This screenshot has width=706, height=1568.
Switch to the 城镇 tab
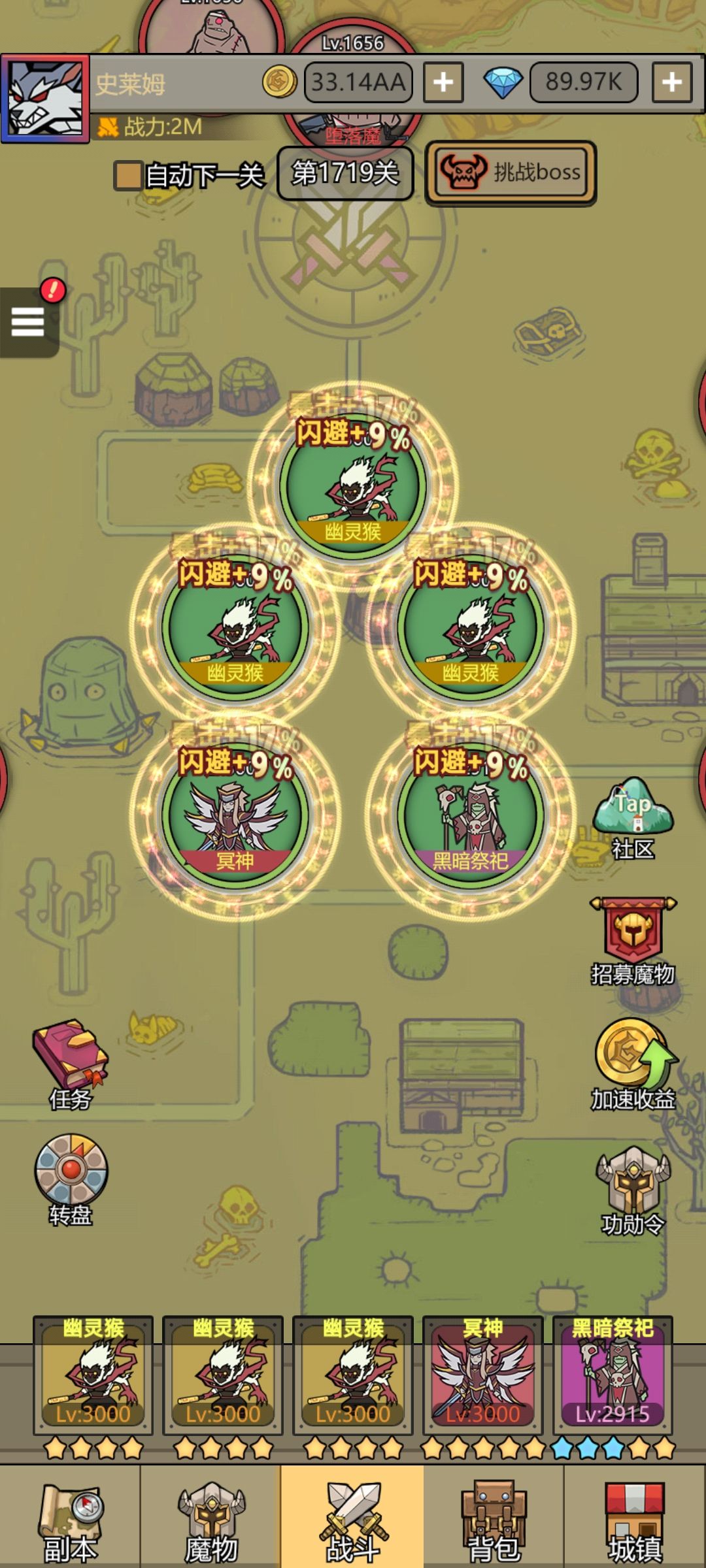pyautogui.click(x=635, y=1516)
